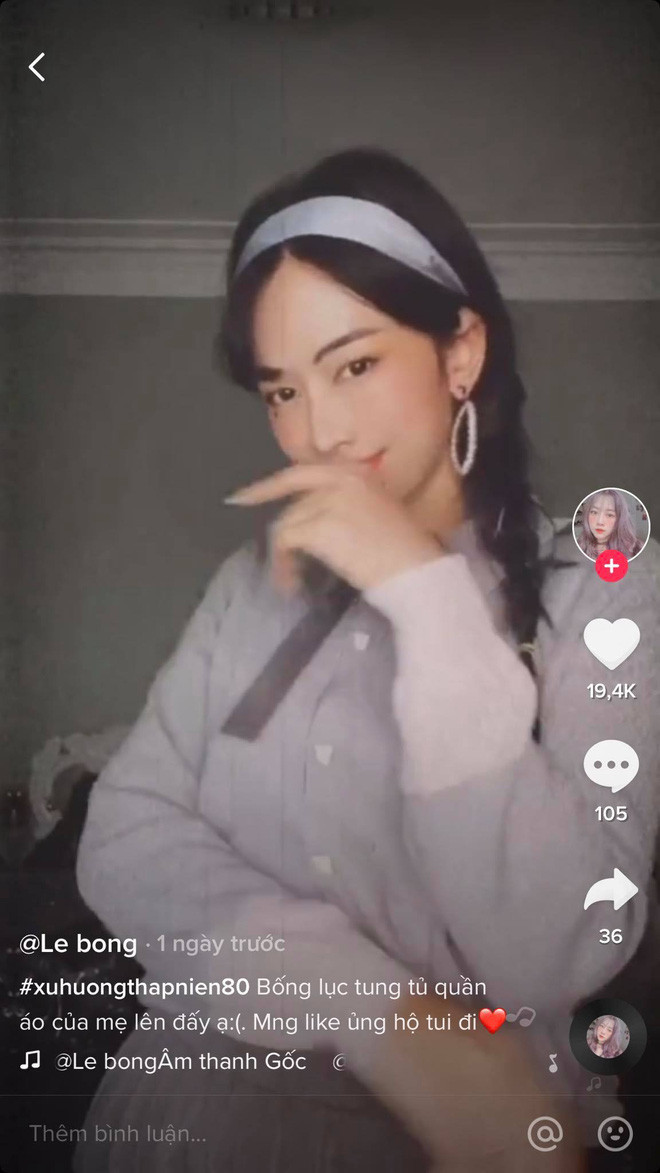Follow the creator with the red plus
This screenshot has height=1173, width=660.
click(611, 567)
